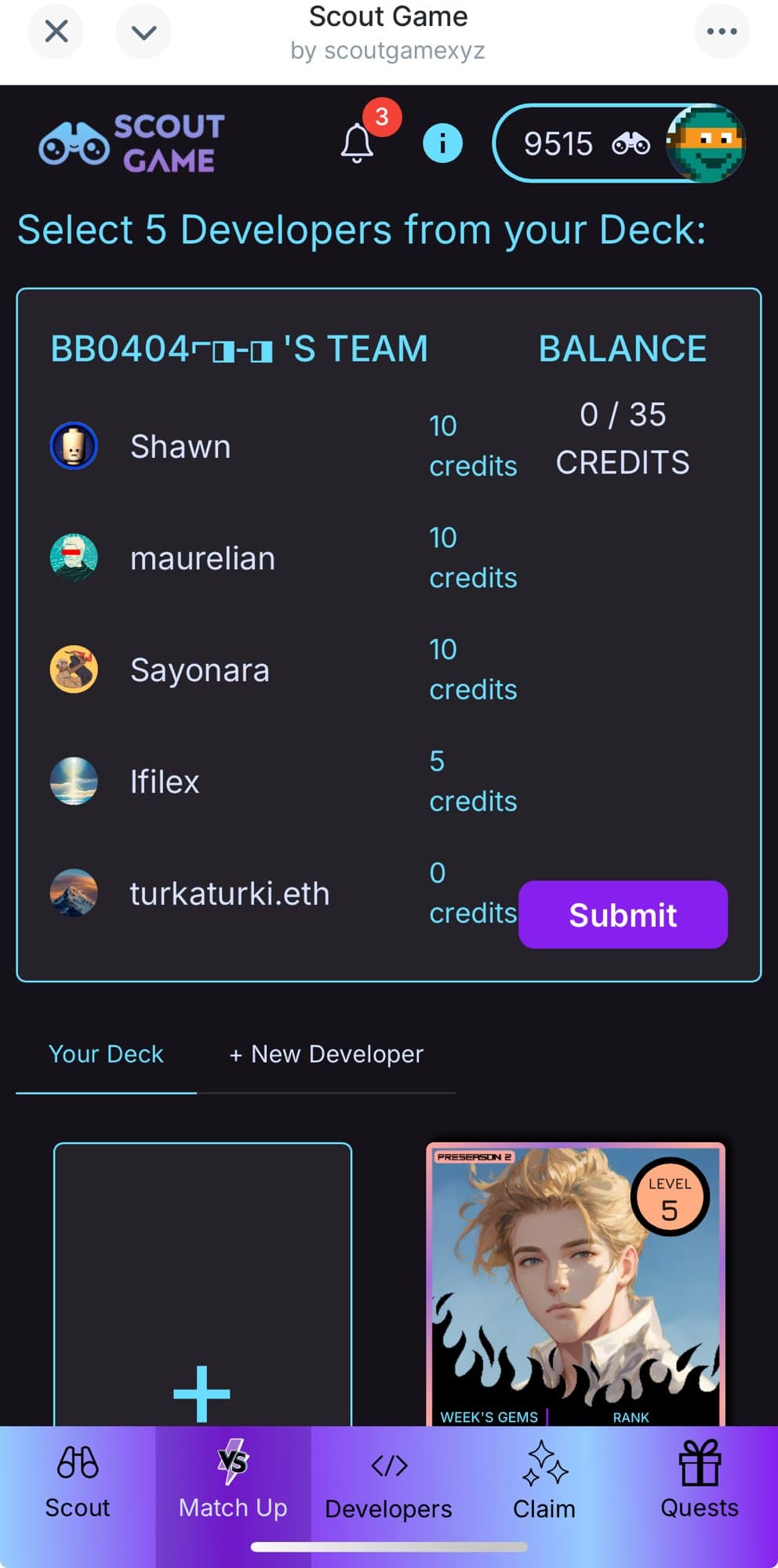Submit the selected team
The width and height of the screenshot is (778, 1568).
pyautogui.click(x=623, y=915)
